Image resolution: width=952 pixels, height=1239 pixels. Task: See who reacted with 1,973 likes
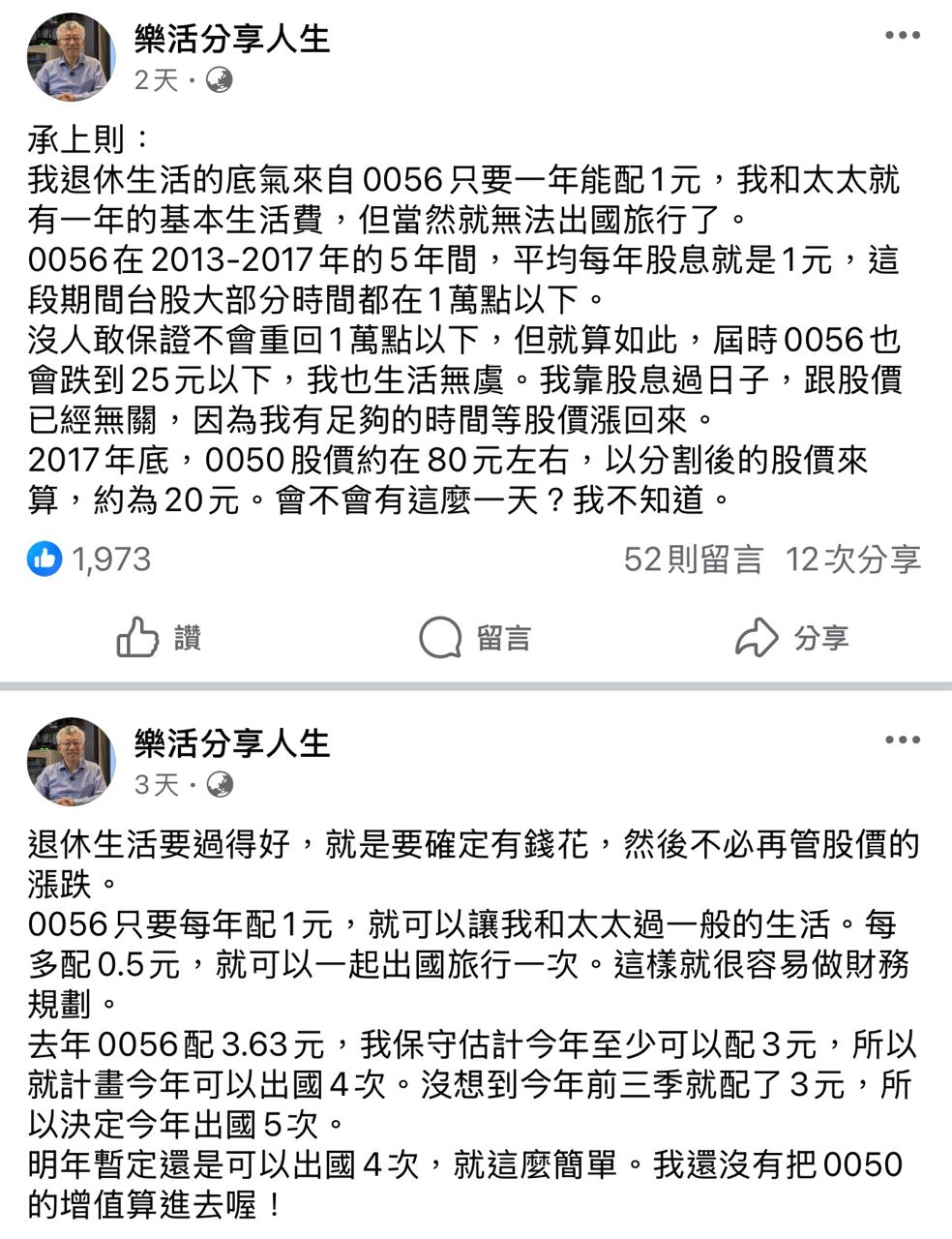click(90, 559)
